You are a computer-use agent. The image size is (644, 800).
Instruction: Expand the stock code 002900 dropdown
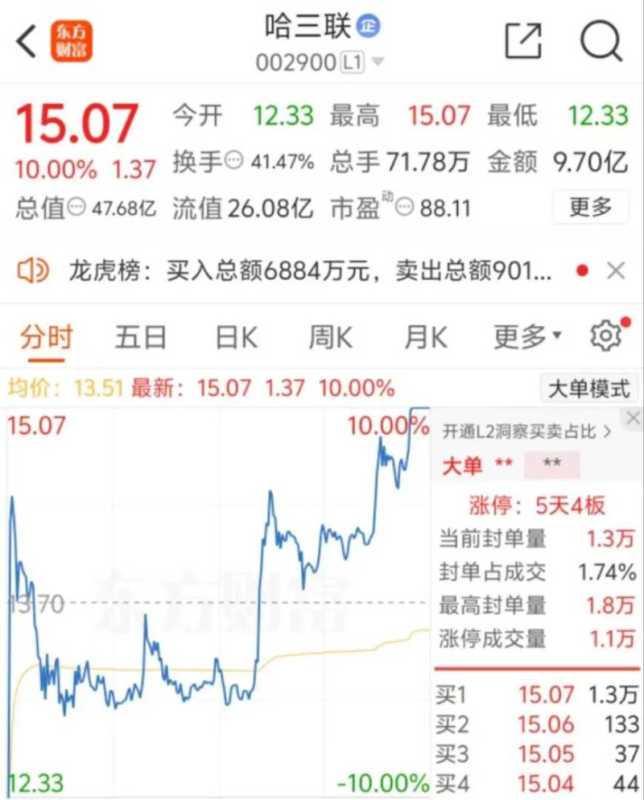coord(378,62)
